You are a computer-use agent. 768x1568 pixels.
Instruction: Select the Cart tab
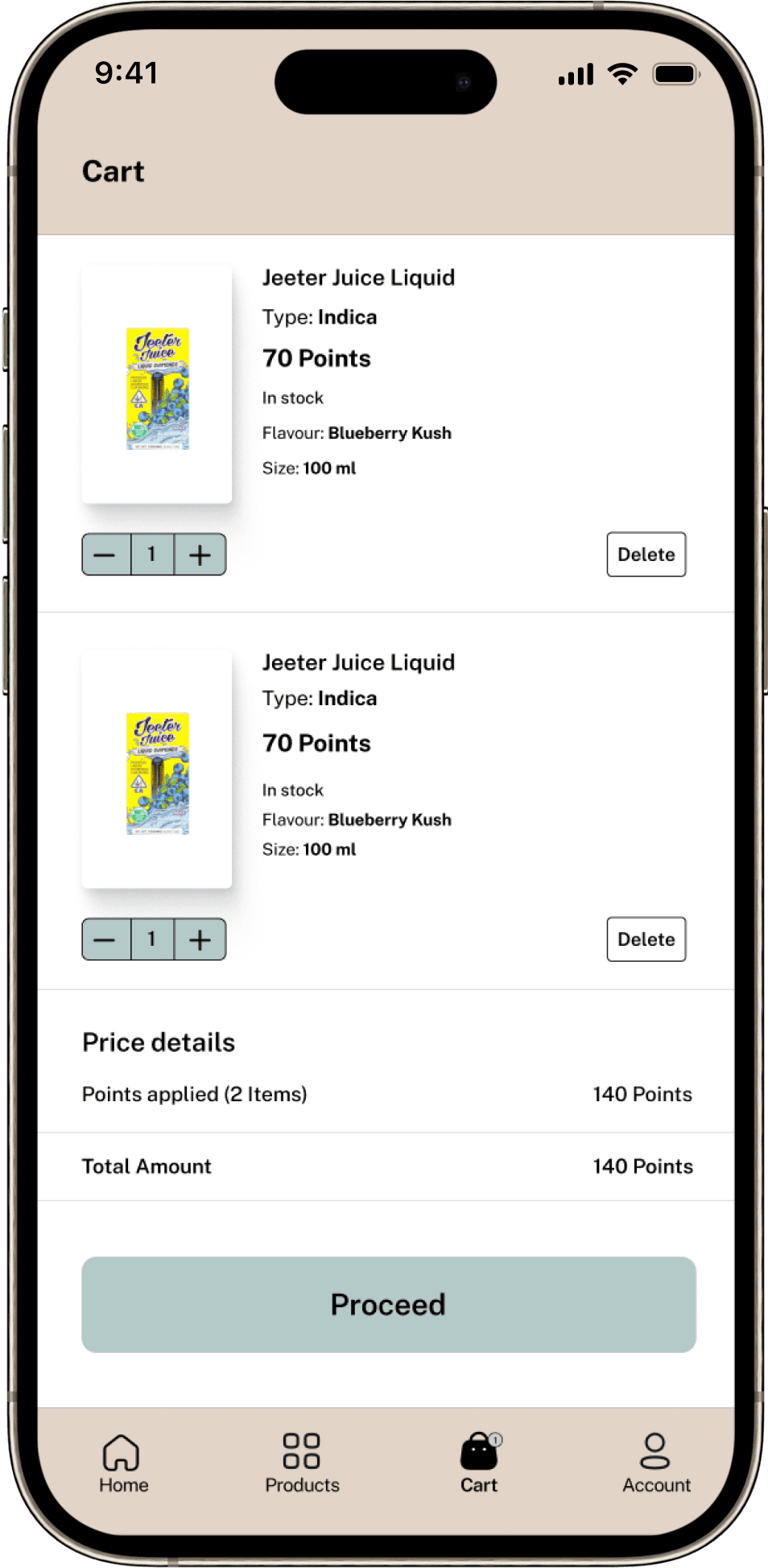(479, 1463)
